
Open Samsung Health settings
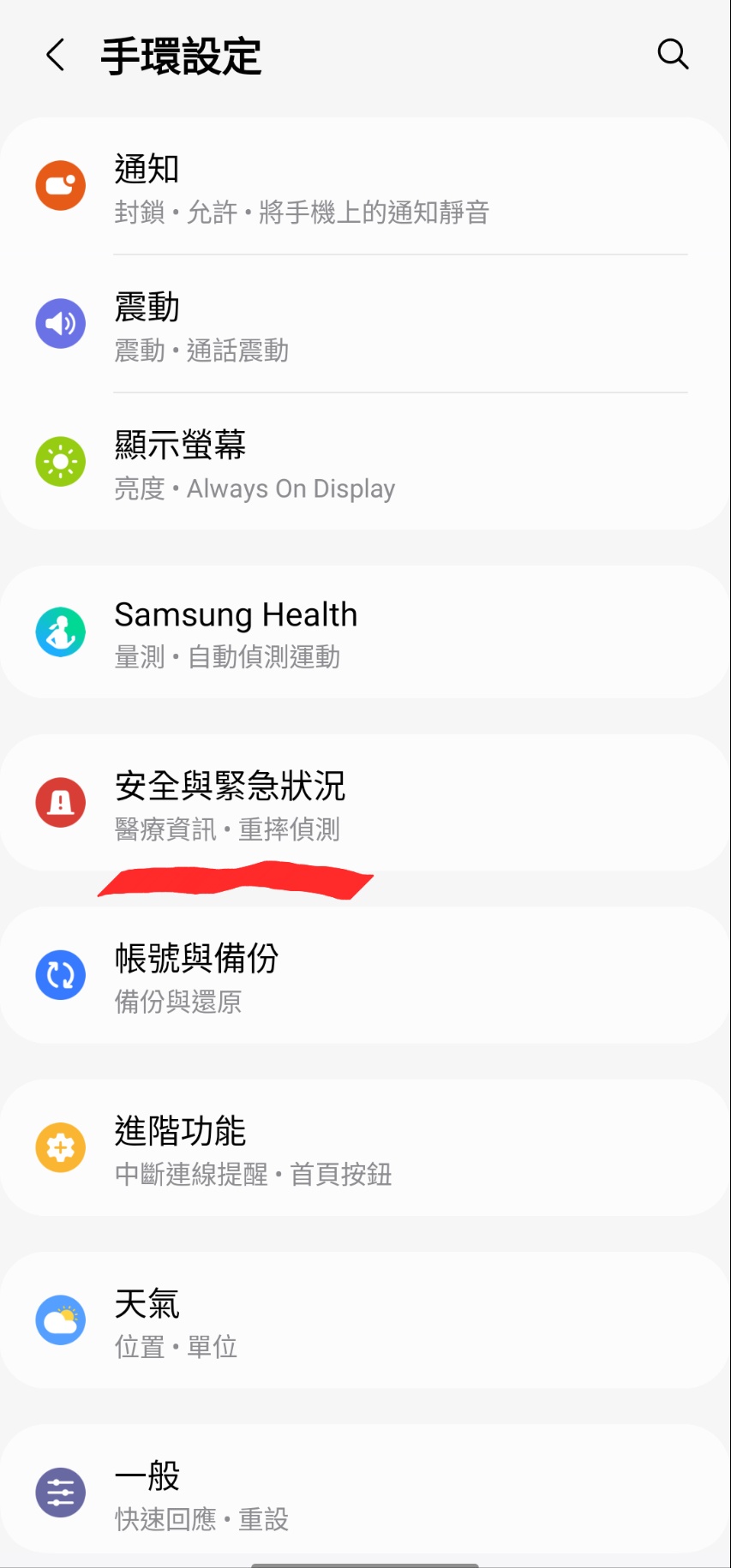click(365, 633)
